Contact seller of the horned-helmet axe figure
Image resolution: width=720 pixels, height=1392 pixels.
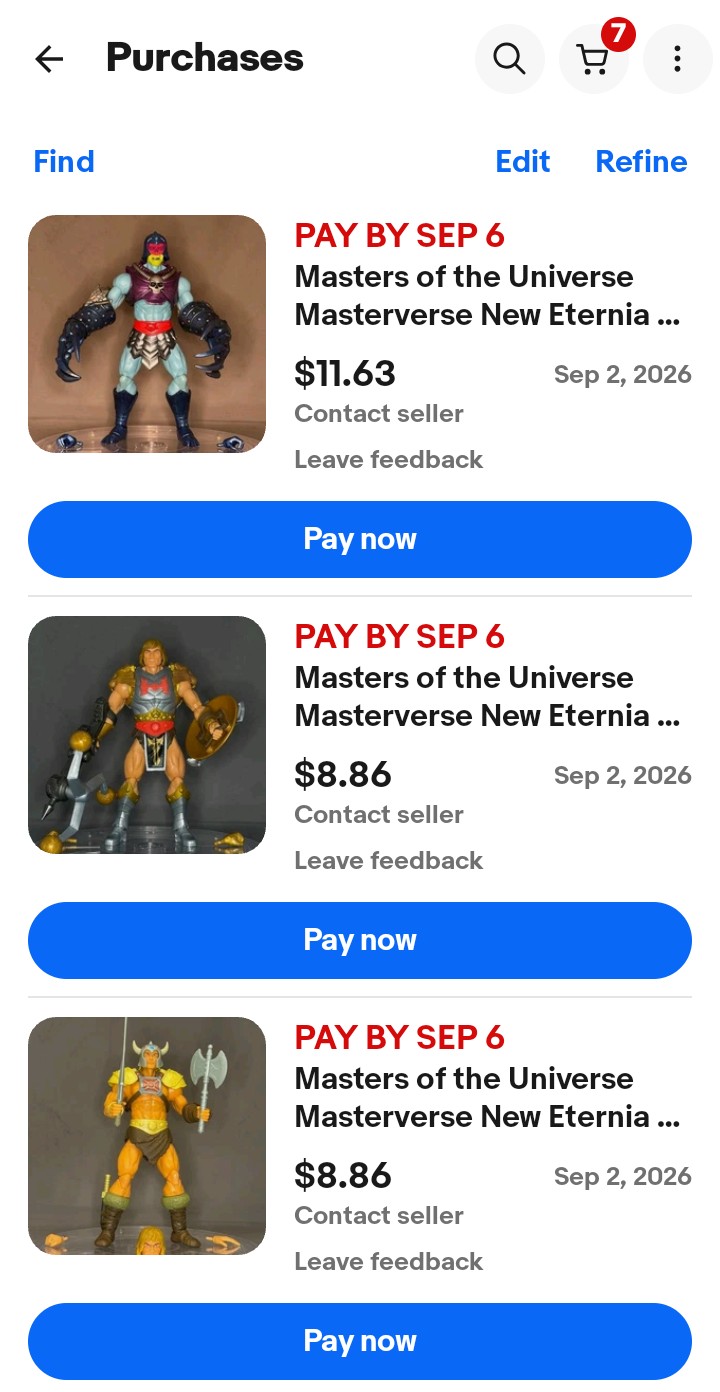point(379,1215)
